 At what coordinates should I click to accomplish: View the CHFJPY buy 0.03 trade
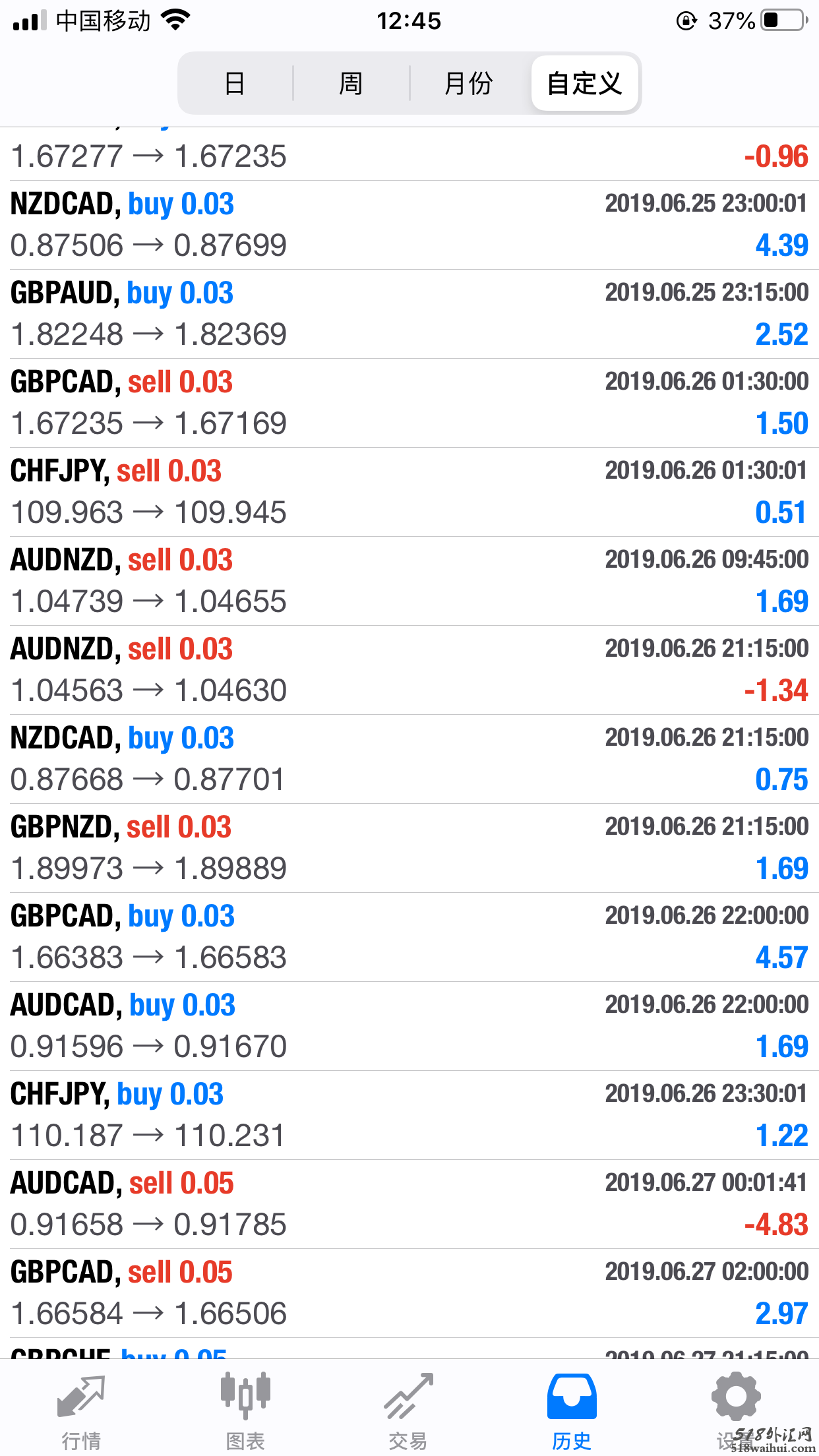point(409,1115)
